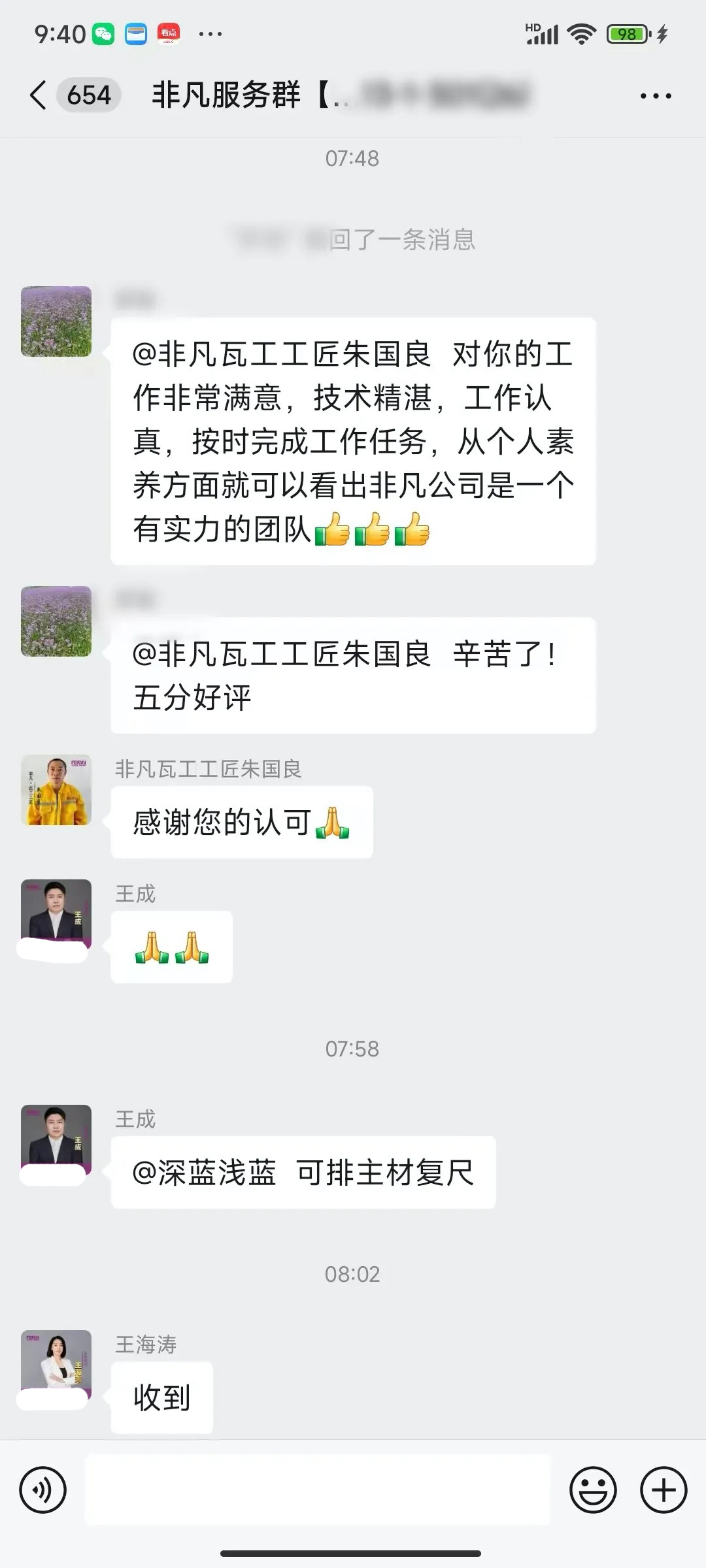706x1568 pixels.
Task: Open the emoji picker
Action: 593,1490
